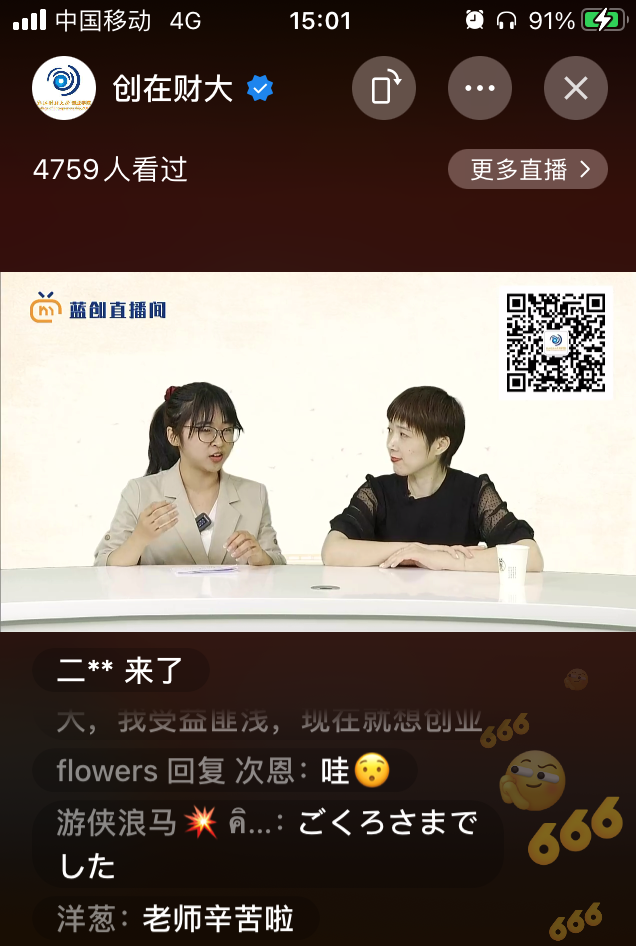636x946 pixels.
Task: Open the three-dot more options menu
Action: coord(480,89)
